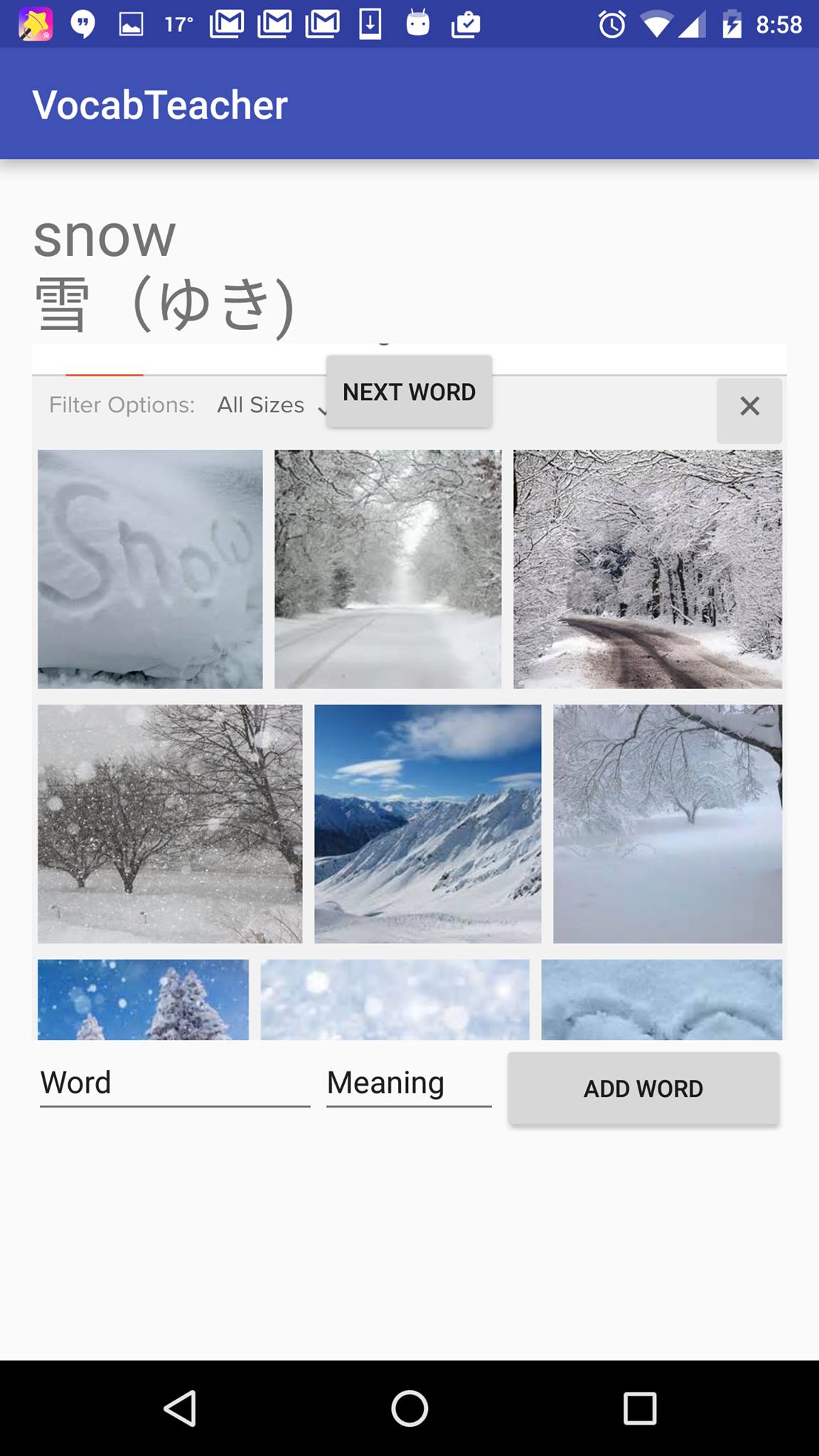This screenshot has height=1456, width=819.
Task: Go back using the system back button
Action: (x=180, y=1408)
